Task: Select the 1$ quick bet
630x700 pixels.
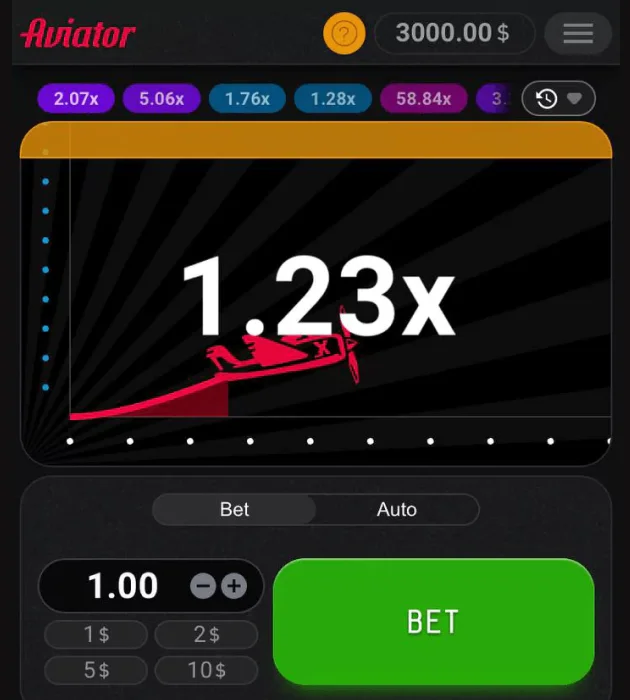Action: coord(96,635)
